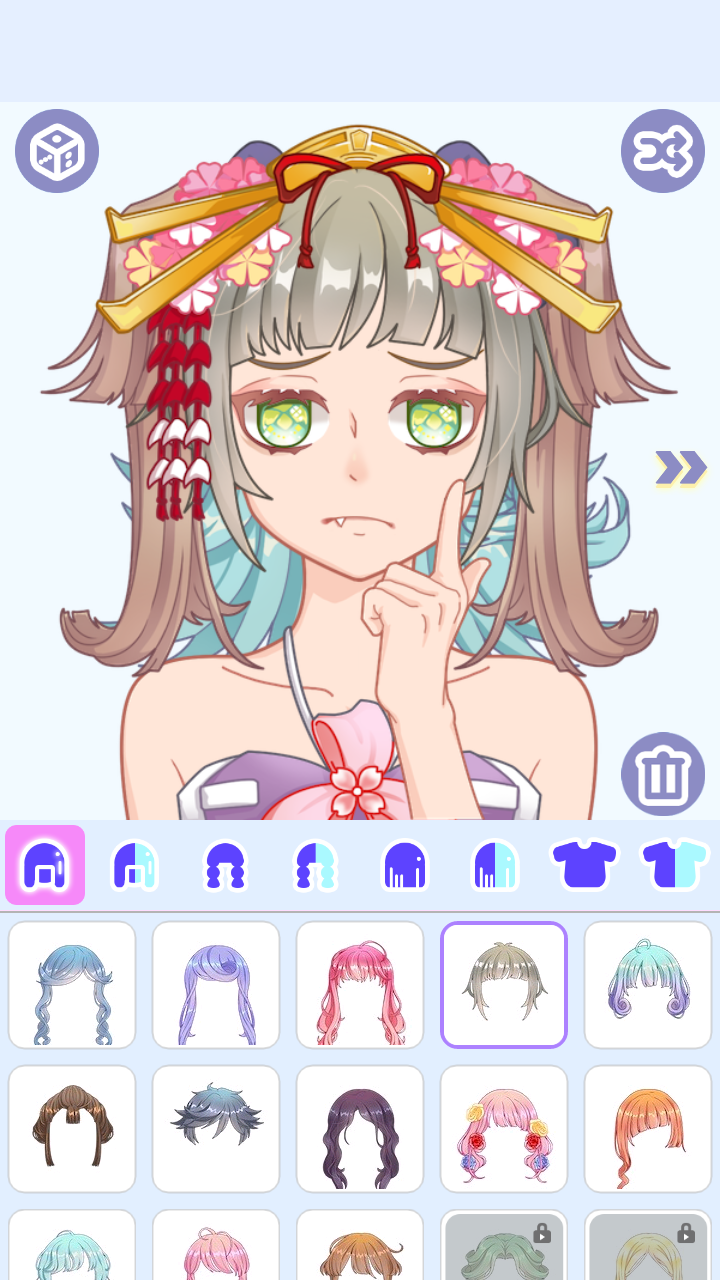Choose the orange bob hairstyle
720x1280 pixels.
[x=648, y=1129]
